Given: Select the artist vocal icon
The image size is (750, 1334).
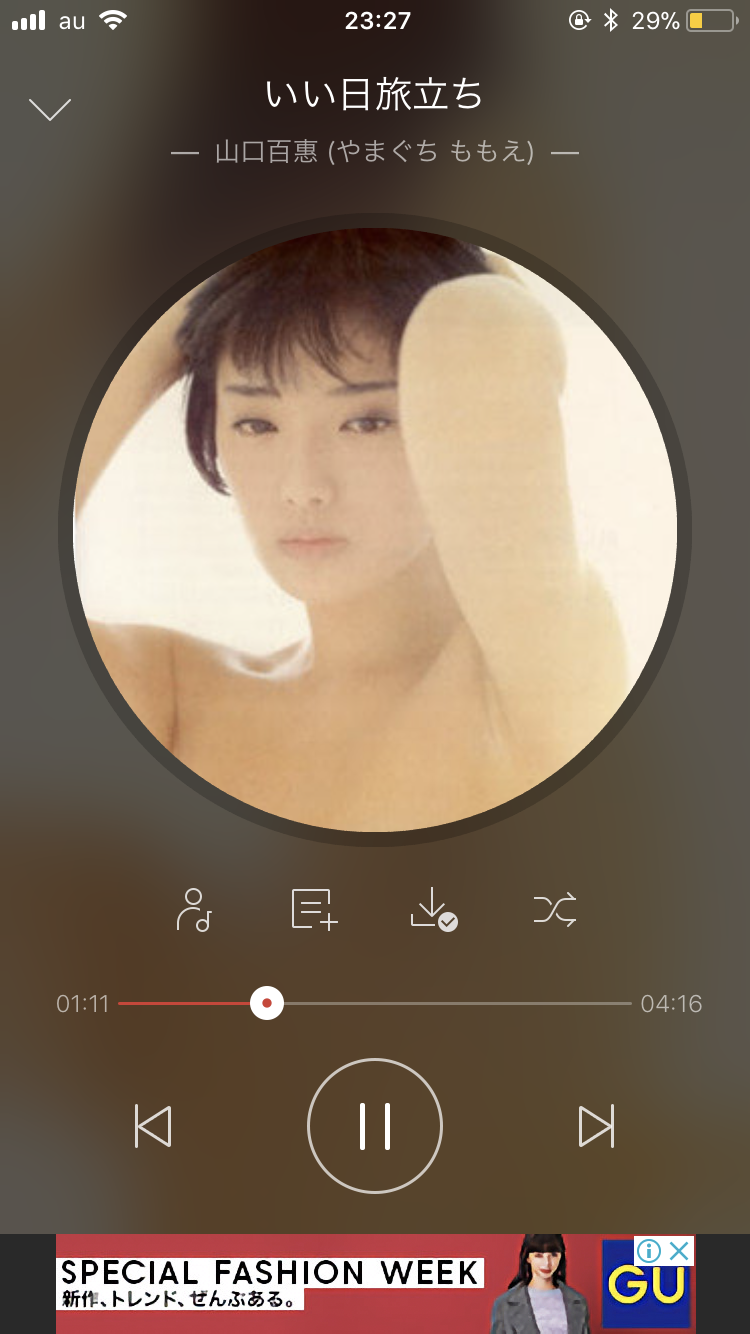Looking at the screenshot, I should (196, 910).
